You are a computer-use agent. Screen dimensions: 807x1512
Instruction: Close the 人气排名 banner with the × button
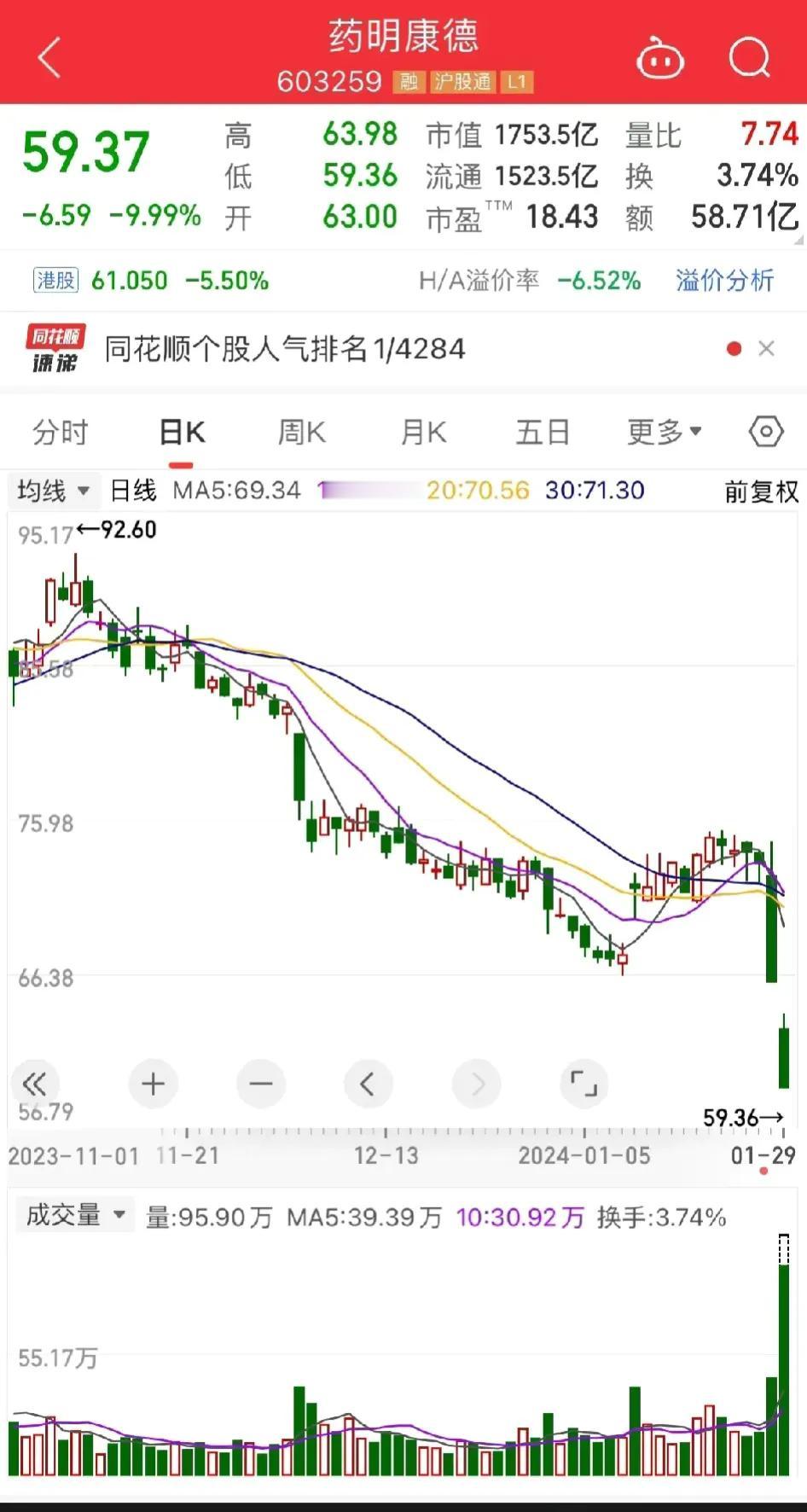767,348
